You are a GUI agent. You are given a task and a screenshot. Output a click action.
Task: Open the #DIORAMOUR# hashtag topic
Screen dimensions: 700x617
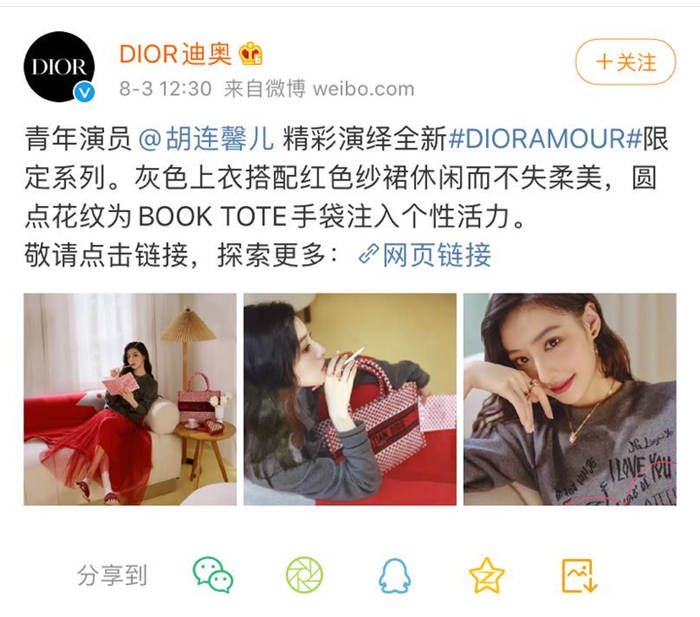pos(543,140)
